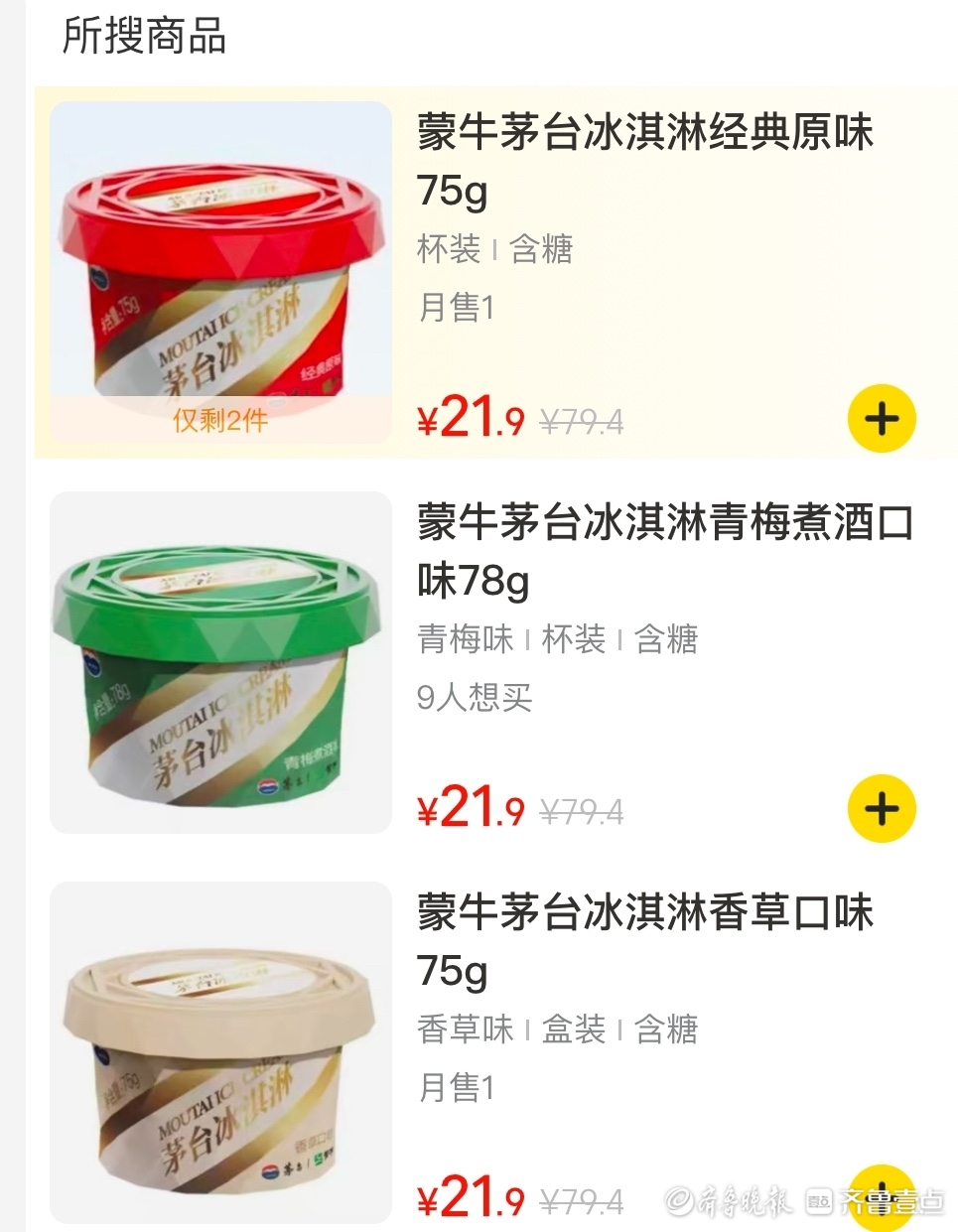Add 蒙牛茅台冰淇淋经典原味 to cart with plus icon

pyautogui.click(x=880, y=419)
